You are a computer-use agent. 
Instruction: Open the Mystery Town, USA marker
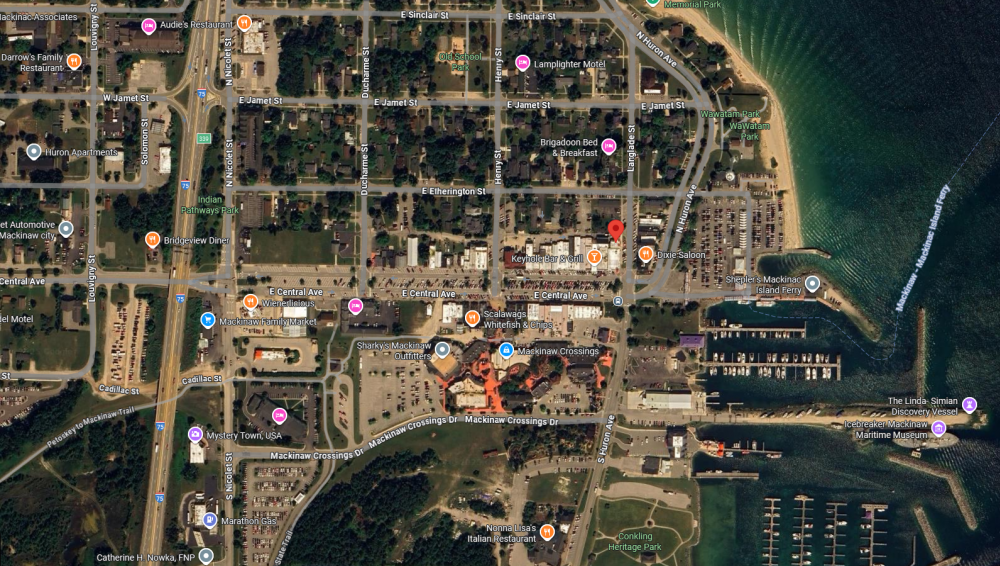(x=195, y=434)
